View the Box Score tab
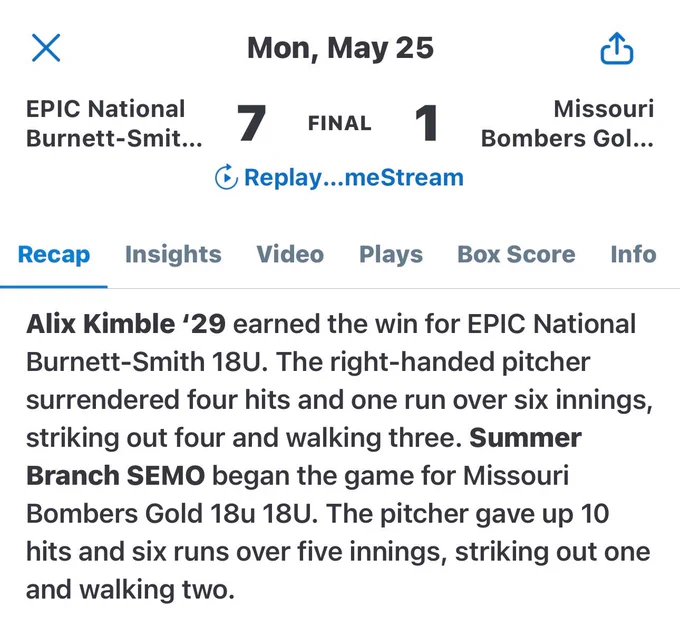Image resolution: width=680 pixels, height=636 pixels. pyautogui.click(x=516, y=254)
